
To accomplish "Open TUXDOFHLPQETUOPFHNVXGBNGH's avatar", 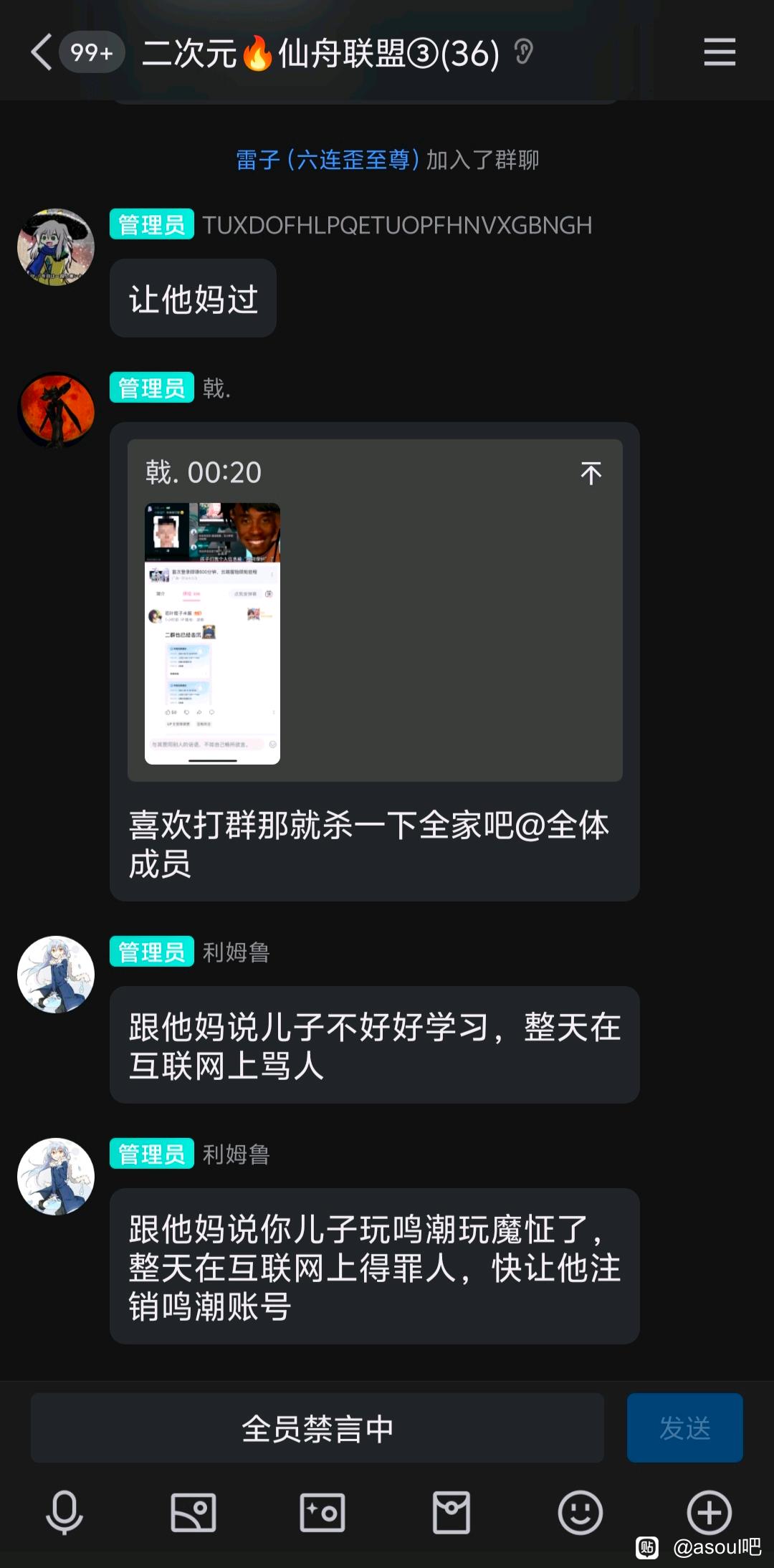I will (56, 247).
